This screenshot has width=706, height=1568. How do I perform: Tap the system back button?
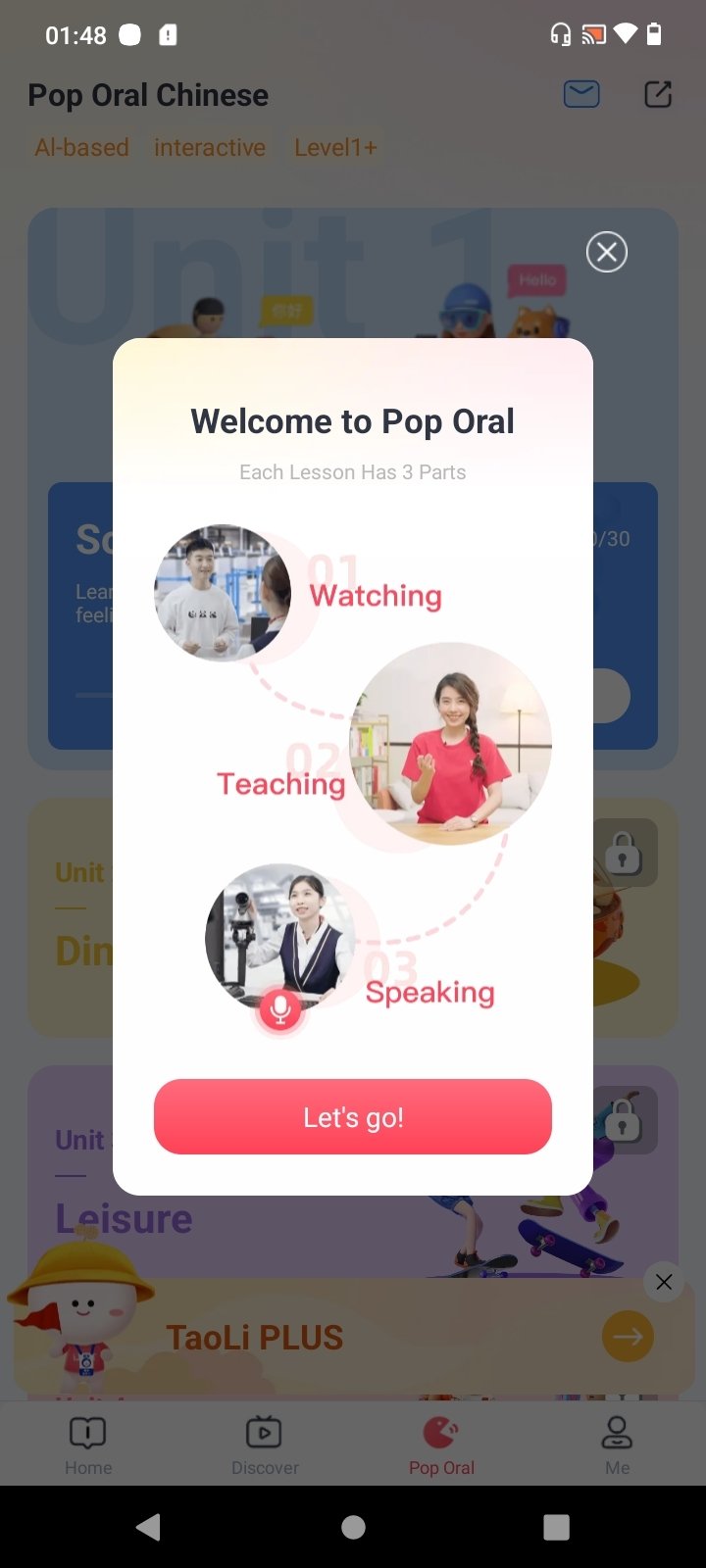(x=149, y=1527)
